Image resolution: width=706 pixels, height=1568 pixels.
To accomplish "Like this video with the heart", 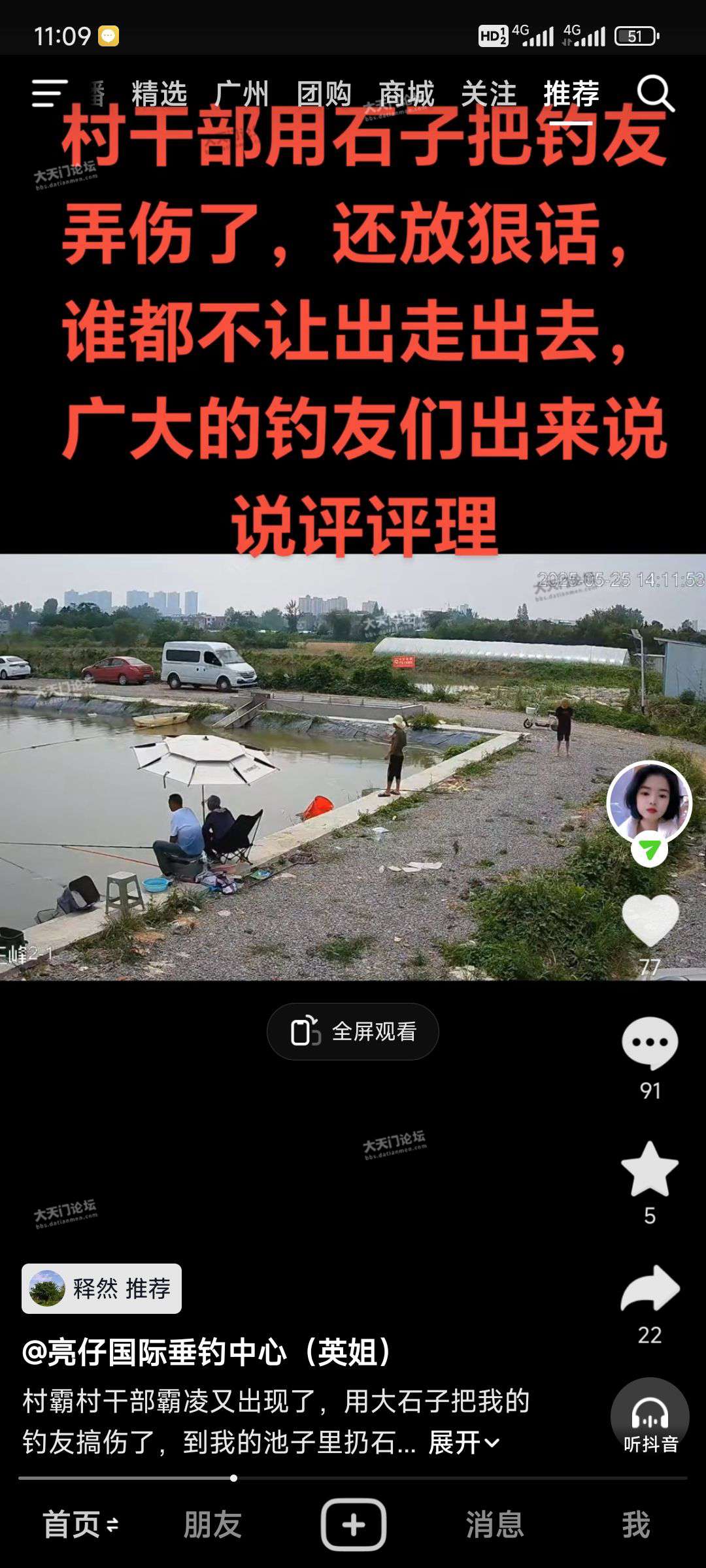I will click(650, 920).
